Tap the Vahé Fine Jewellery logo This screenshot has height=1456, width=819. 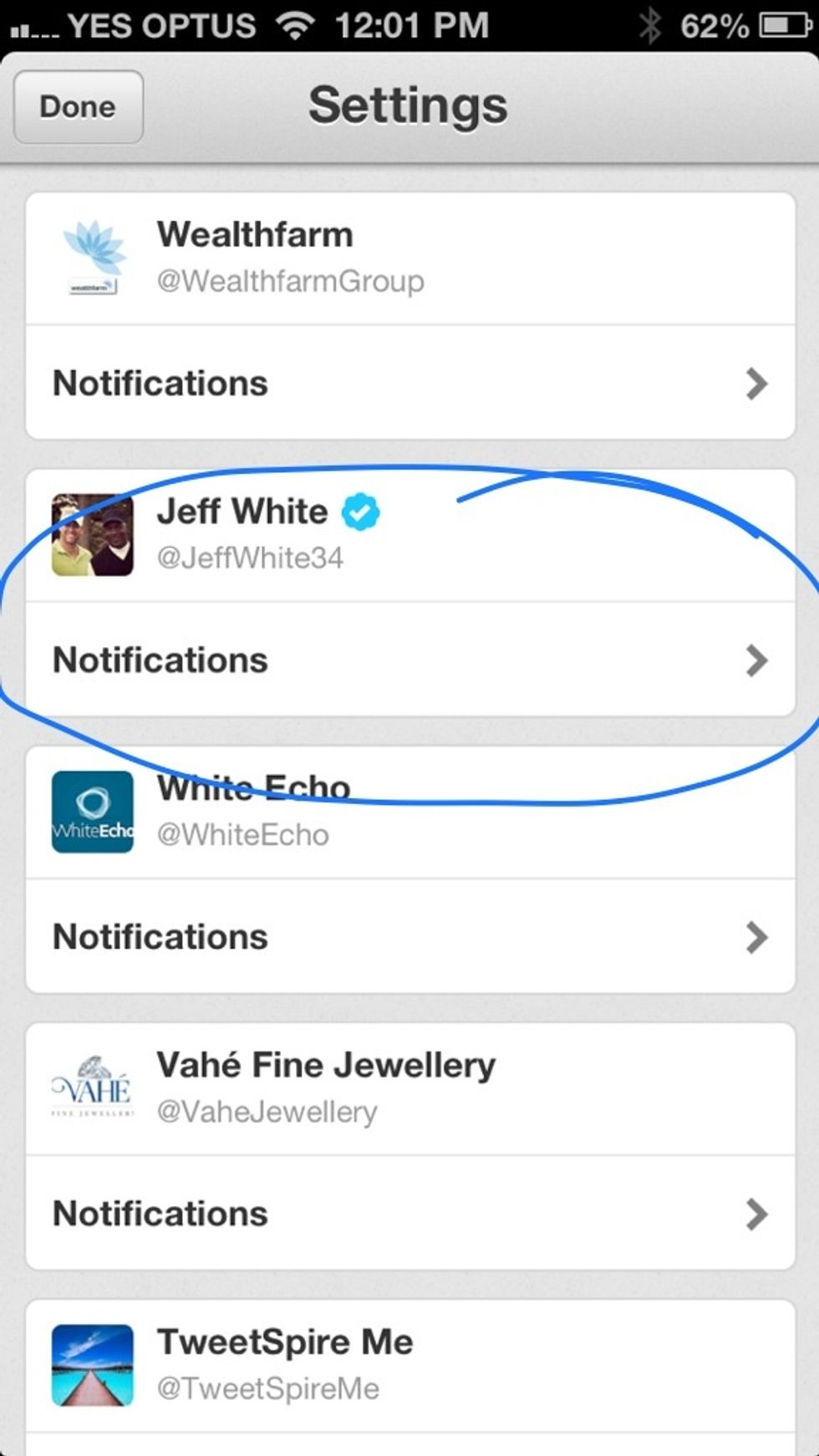(93, 1087)
